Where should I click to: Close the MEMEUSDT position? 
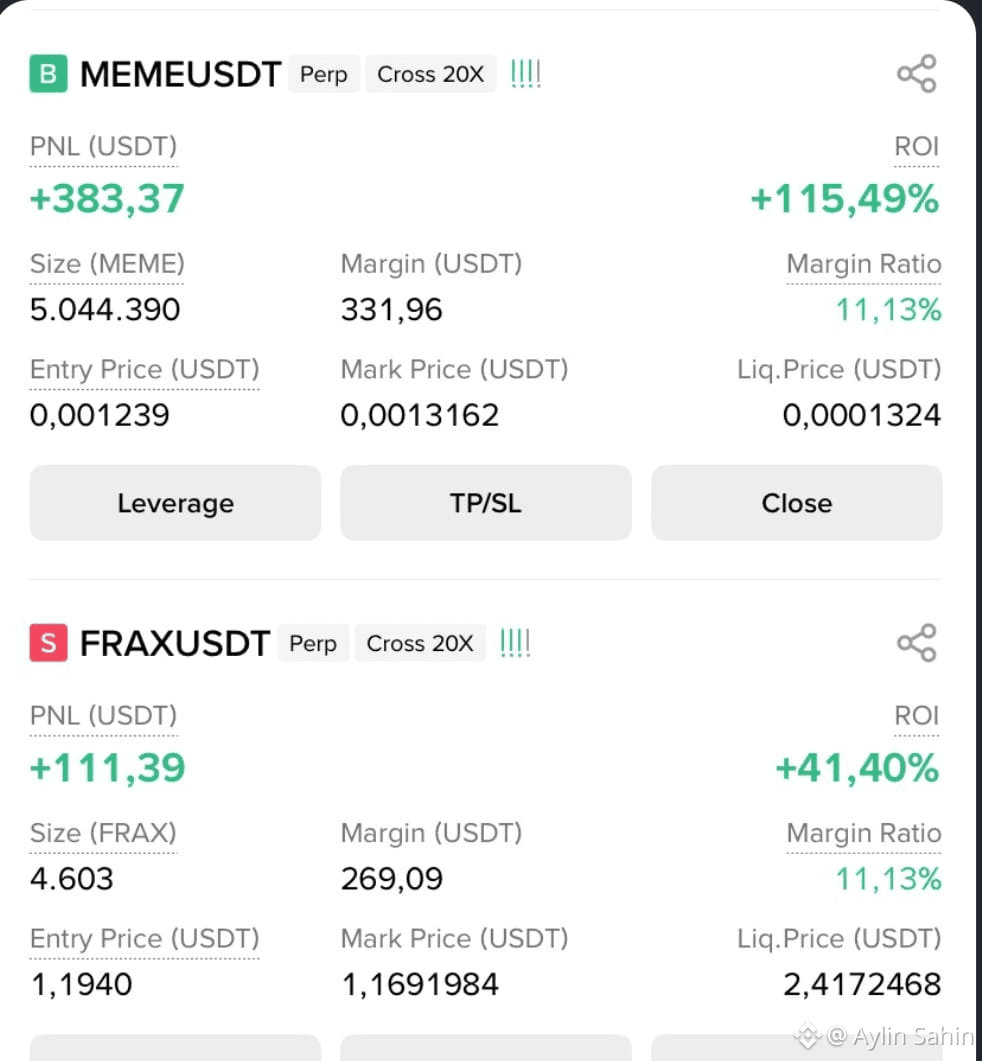(796, 502)
